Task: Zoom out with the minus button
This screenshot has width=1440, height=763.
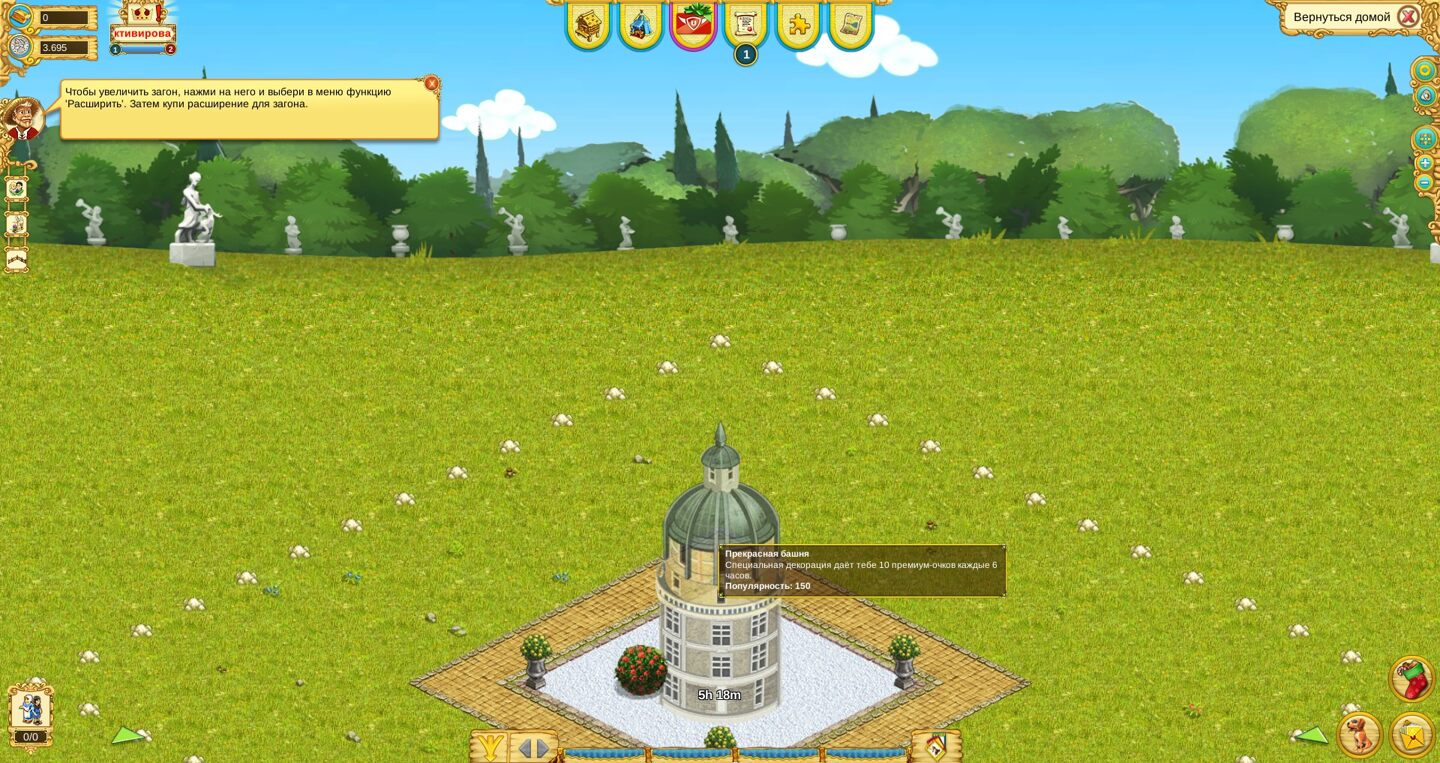Action: pos(1425,183)
